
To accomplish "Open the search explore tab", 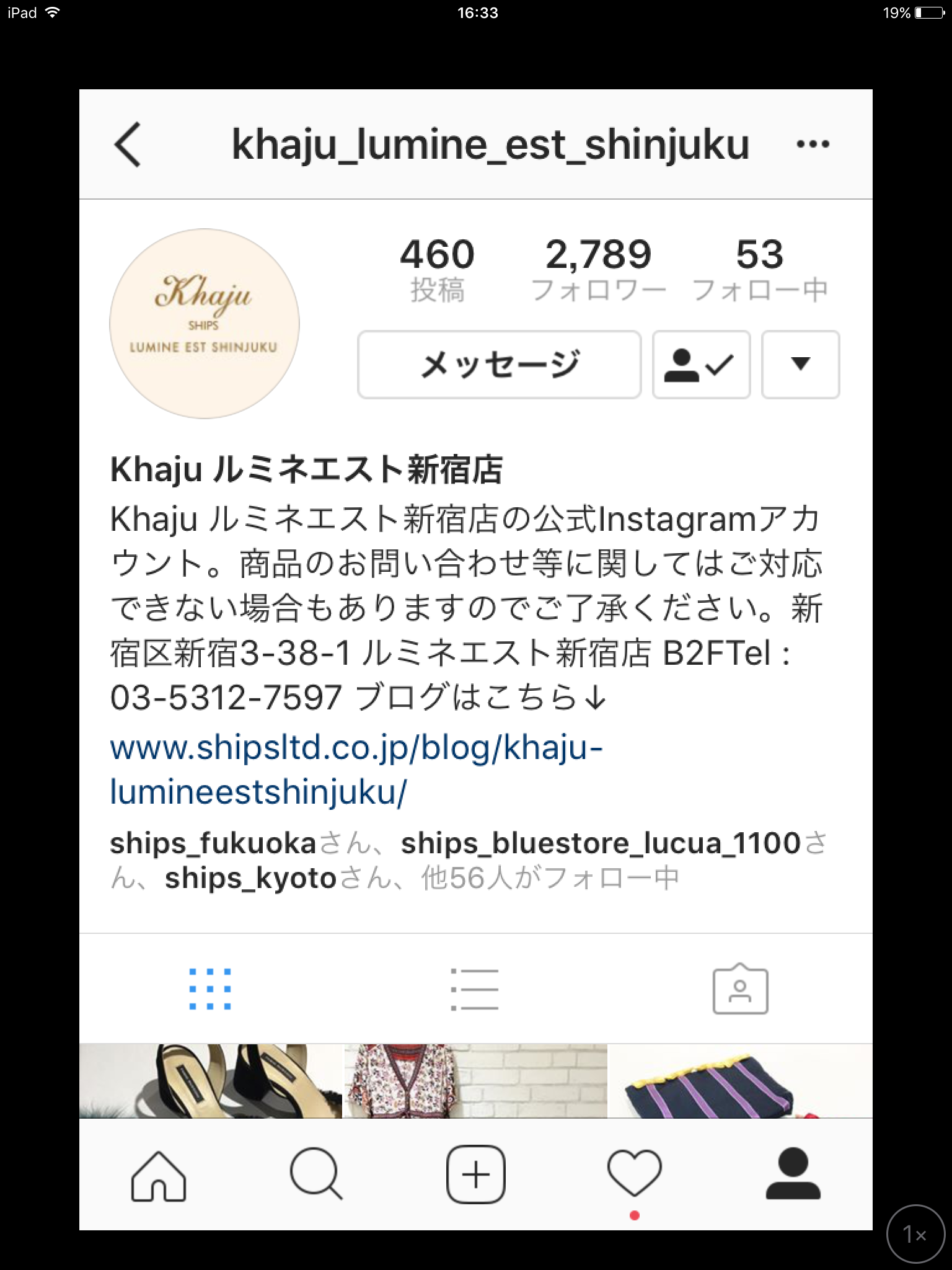I will pos(316,1175).
